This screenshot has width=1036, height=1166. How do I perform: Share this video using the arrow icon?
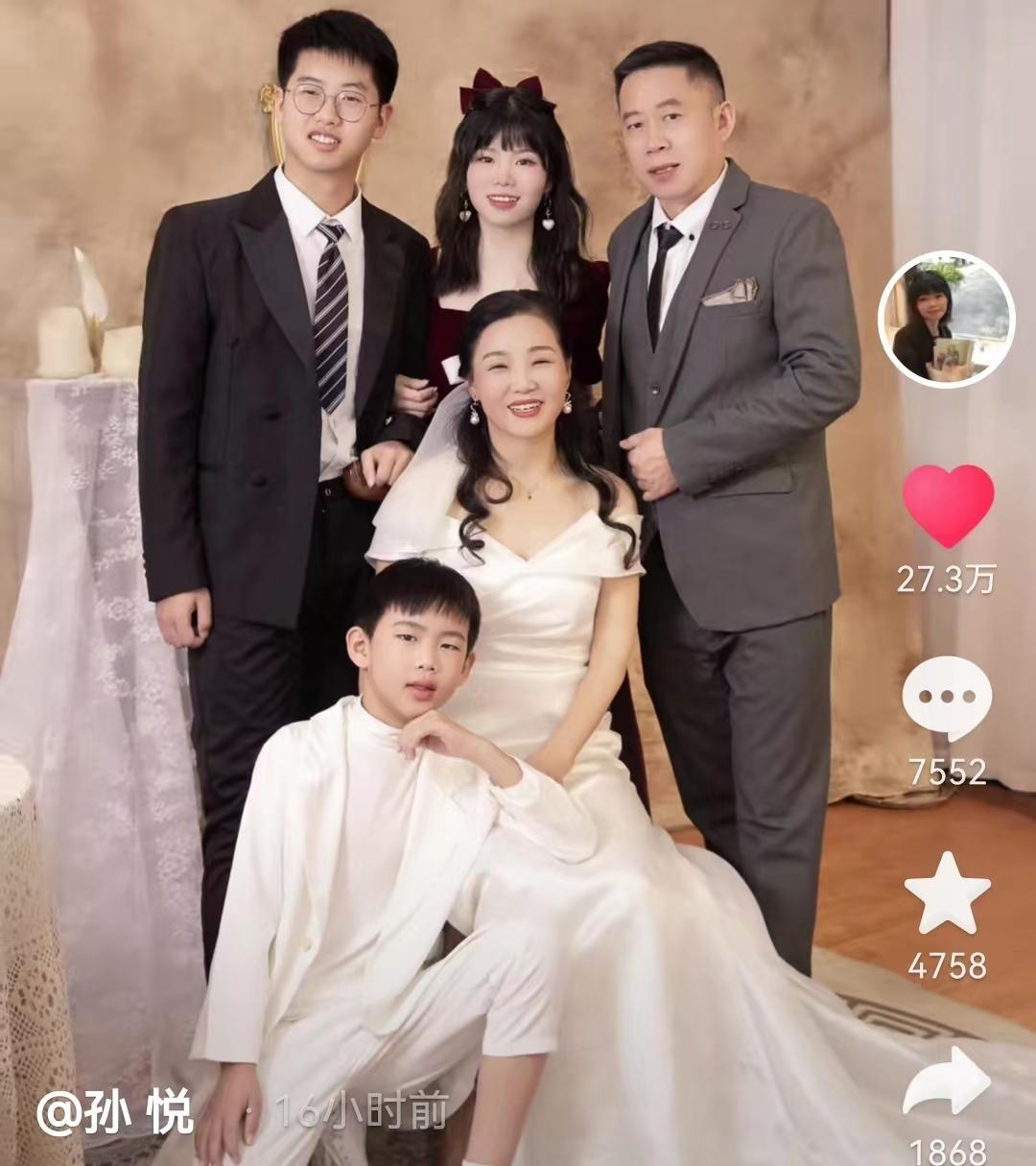click(x=947, y=1082)
